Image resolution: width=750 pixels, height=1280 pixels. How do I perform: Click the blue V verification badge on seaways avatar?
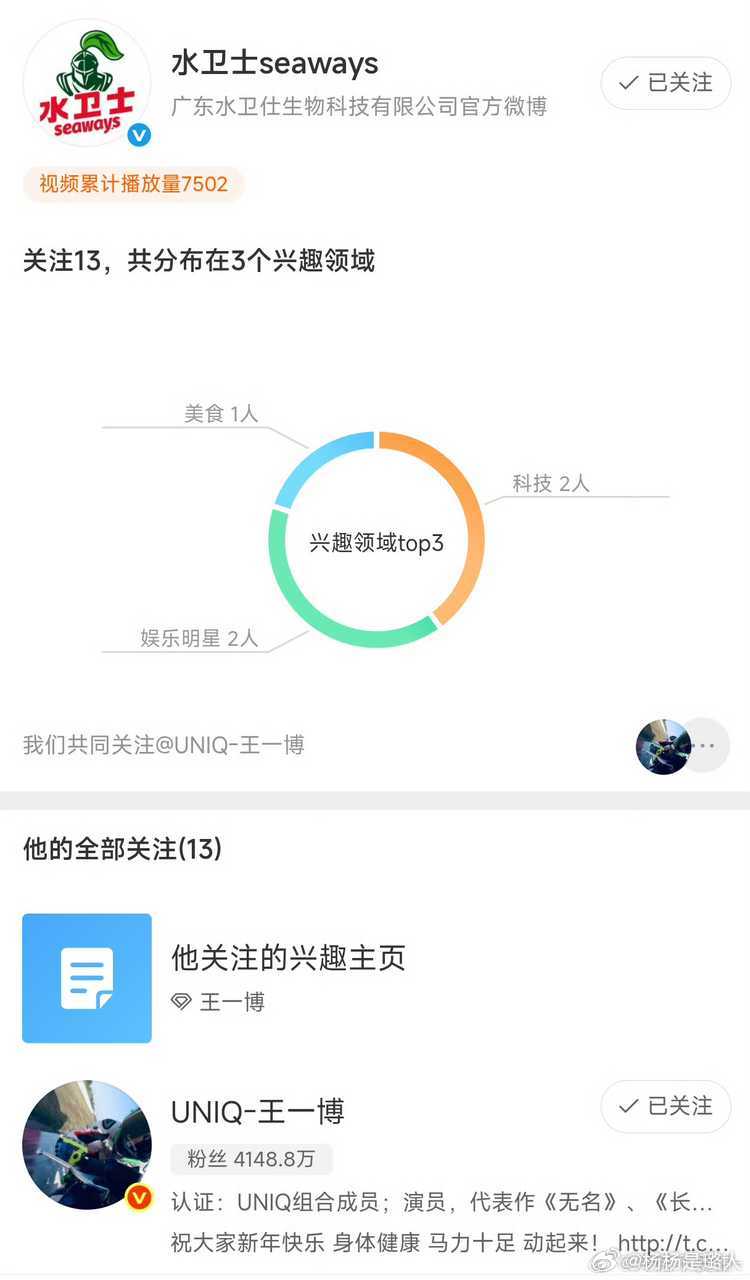coord(140,136)
